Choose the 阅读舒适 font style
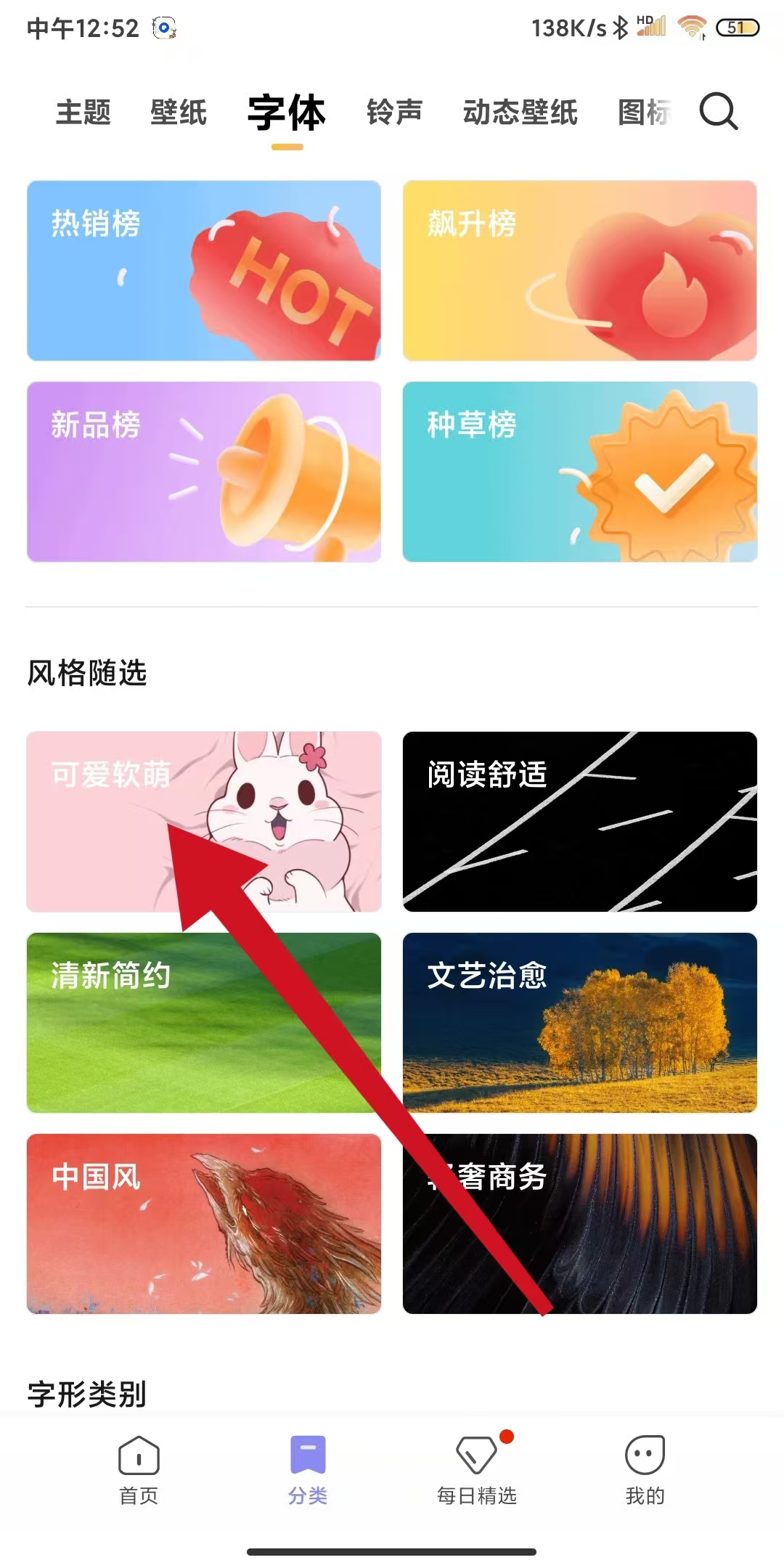The height and width of the screenshot is (1568, 784). tap(579, 822)
